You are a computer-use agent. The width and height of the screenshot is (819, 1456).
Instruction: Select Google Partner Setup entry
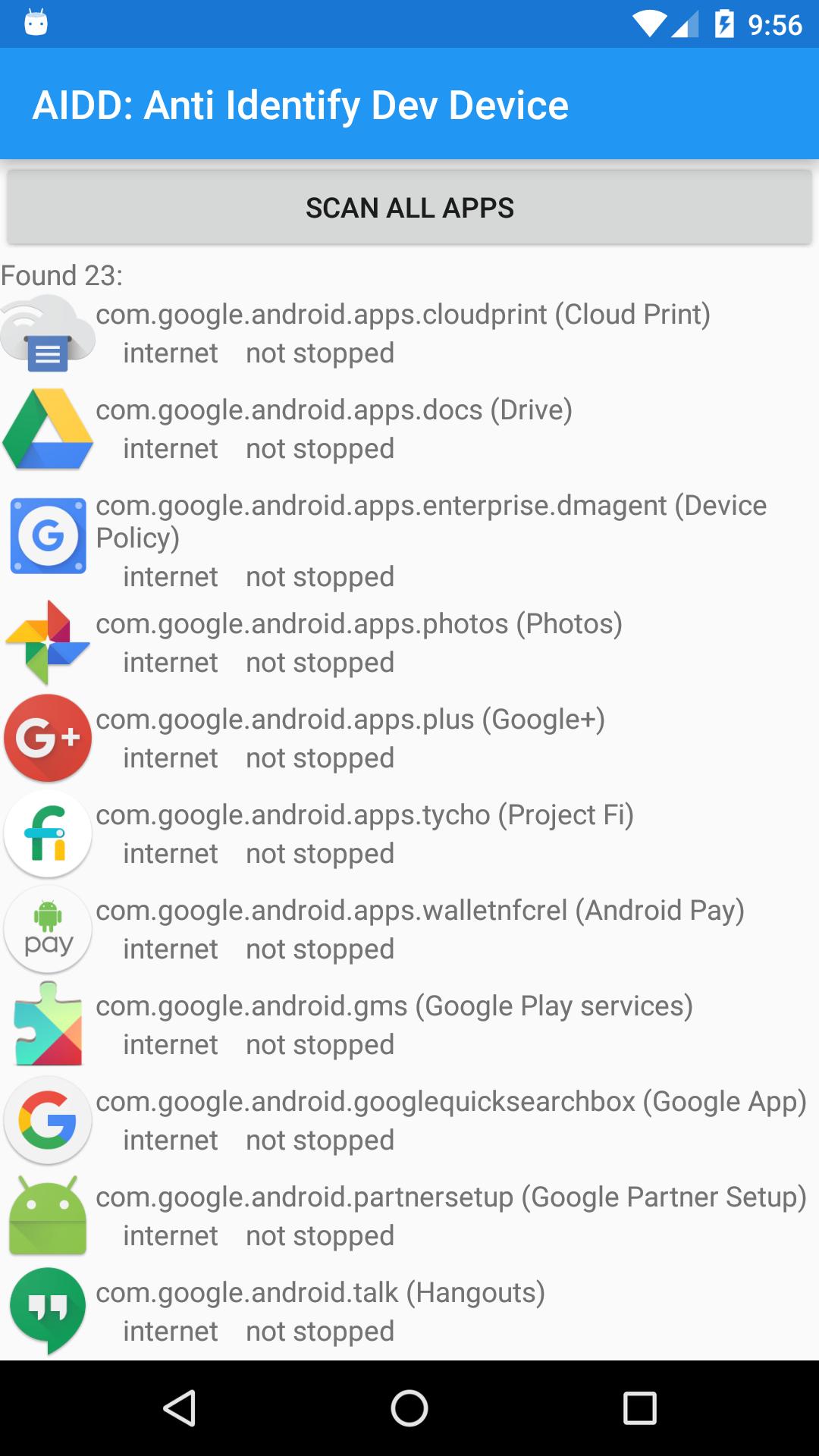tap(409, 1216)
